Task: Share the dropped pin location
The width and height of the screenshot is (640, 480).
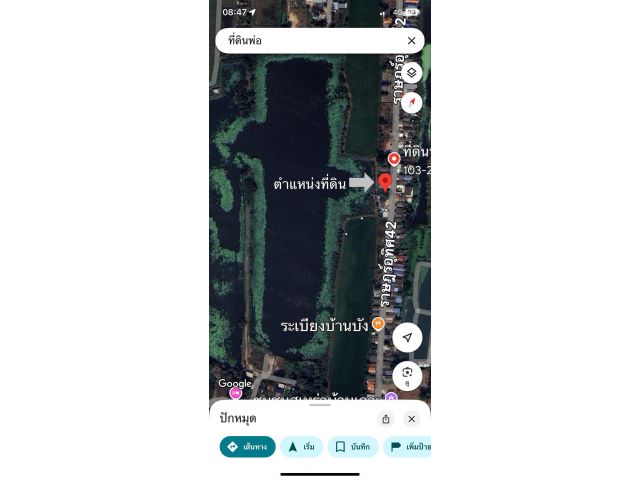Action: pyautogui.click(x=387, y=419)
